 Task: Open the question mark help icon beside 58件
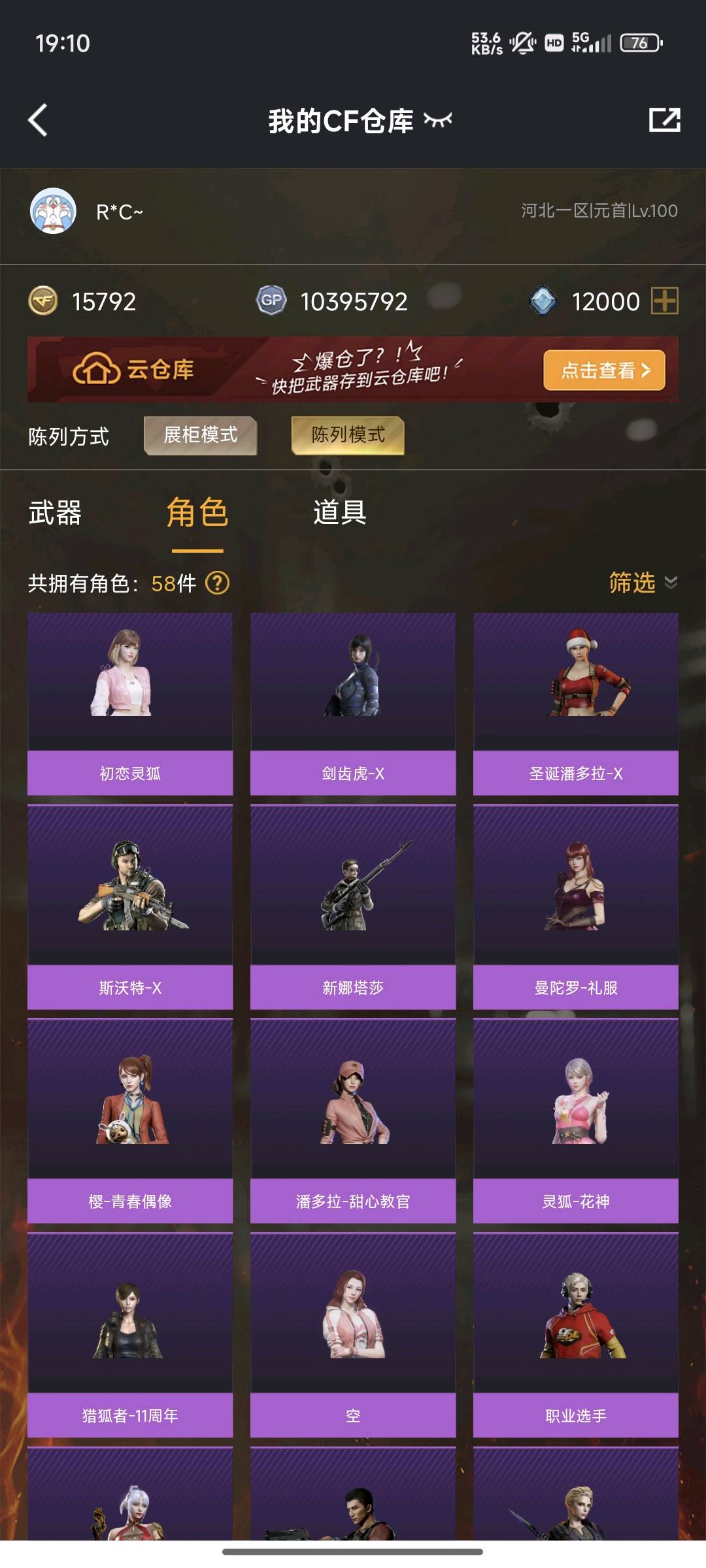click(218, 583)
